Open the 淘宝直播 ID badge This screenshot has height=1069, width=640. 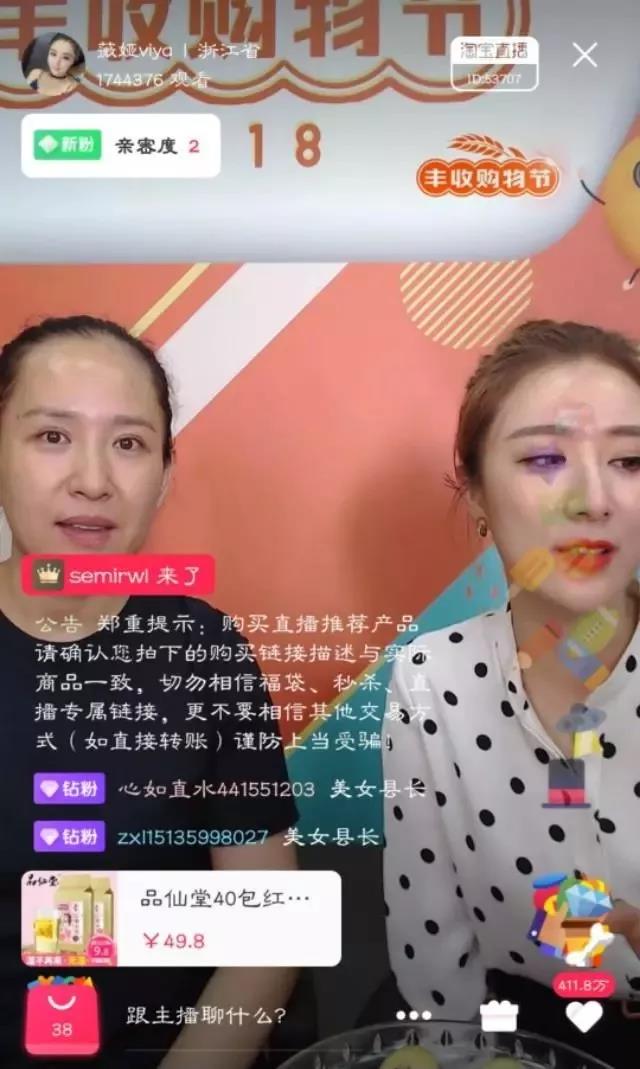(x=494, y=63)
